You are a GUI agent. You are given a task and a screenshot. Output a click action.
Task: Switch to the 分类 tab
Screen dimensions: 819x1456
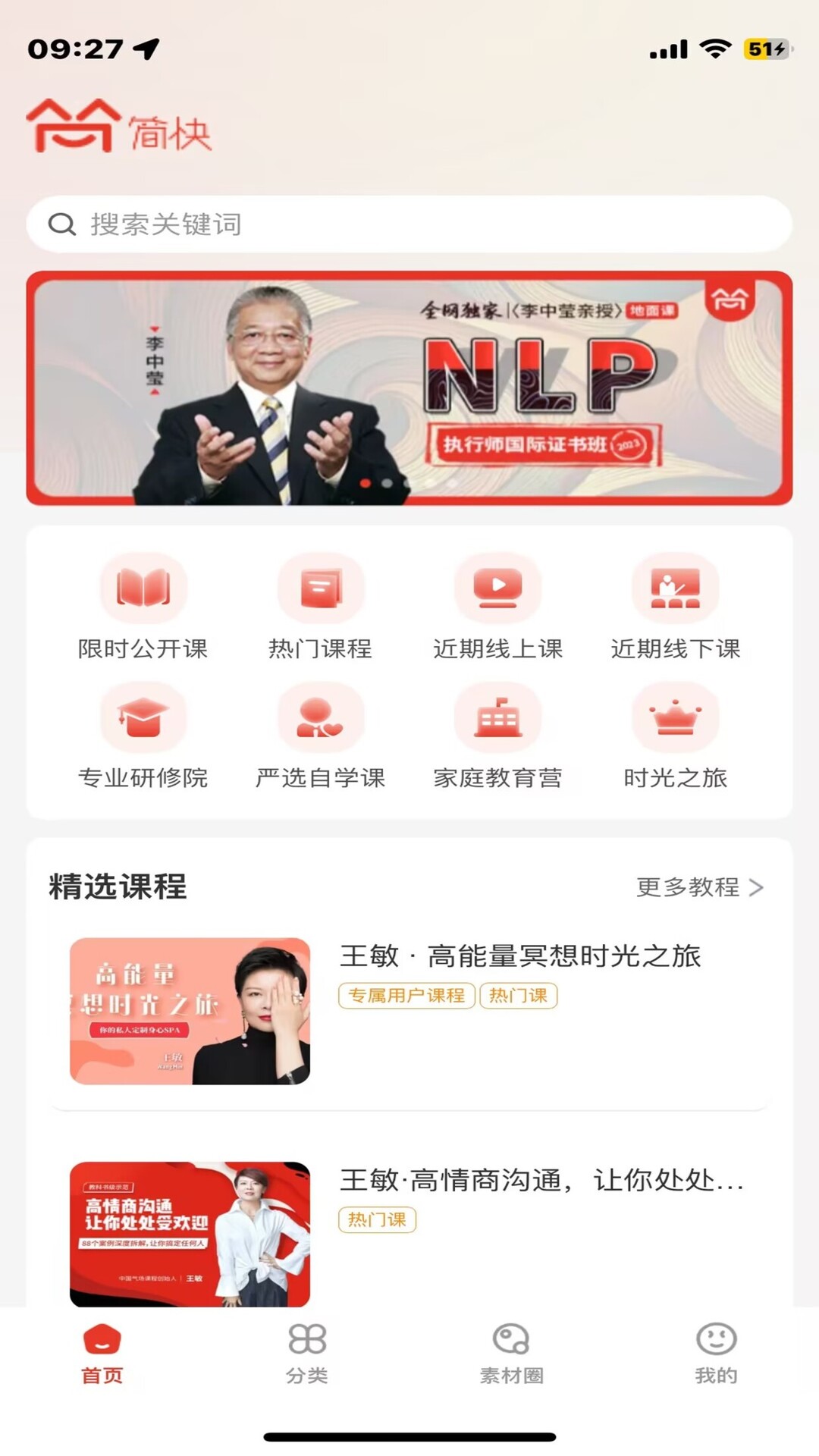(307, 1354)
